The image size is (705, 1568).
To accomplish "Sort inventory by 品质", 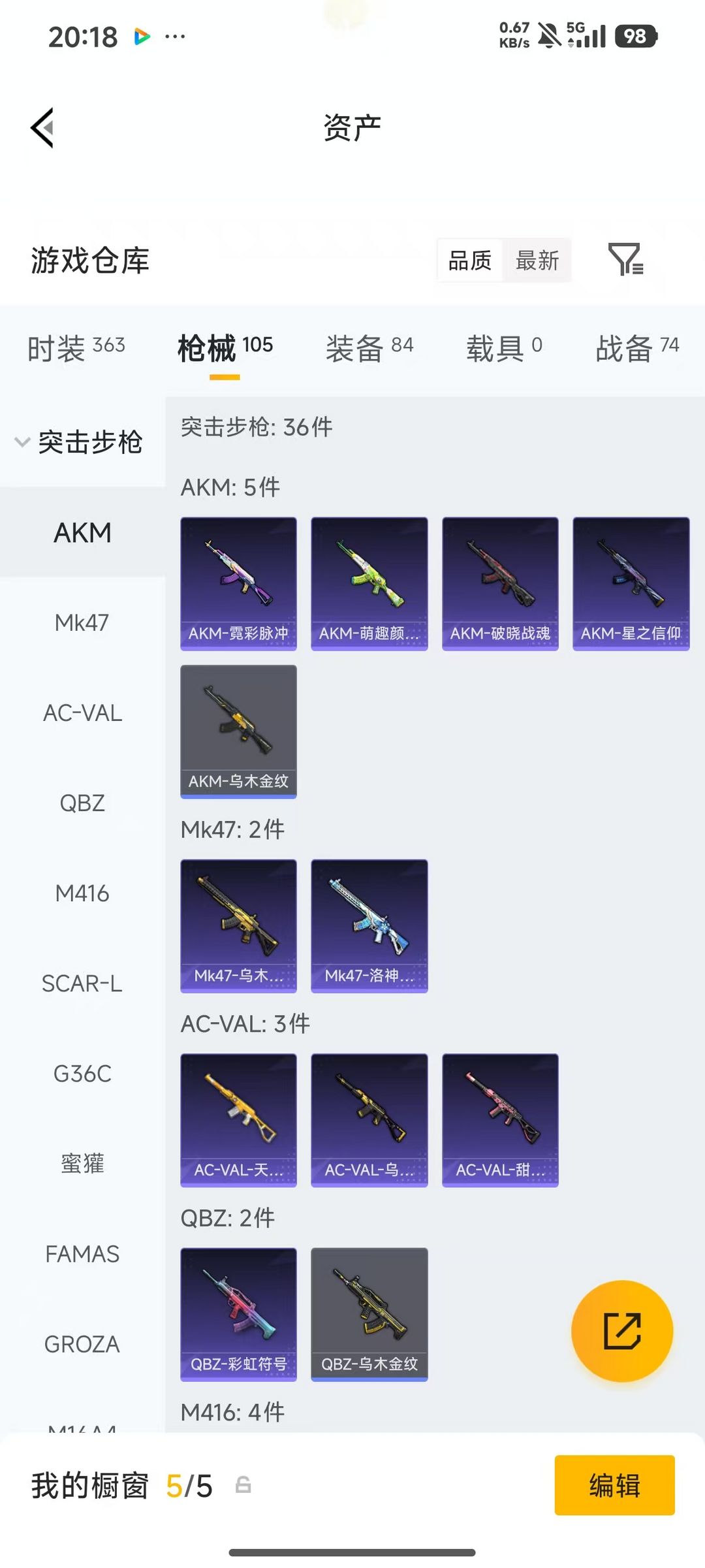I will pos(470,261).
